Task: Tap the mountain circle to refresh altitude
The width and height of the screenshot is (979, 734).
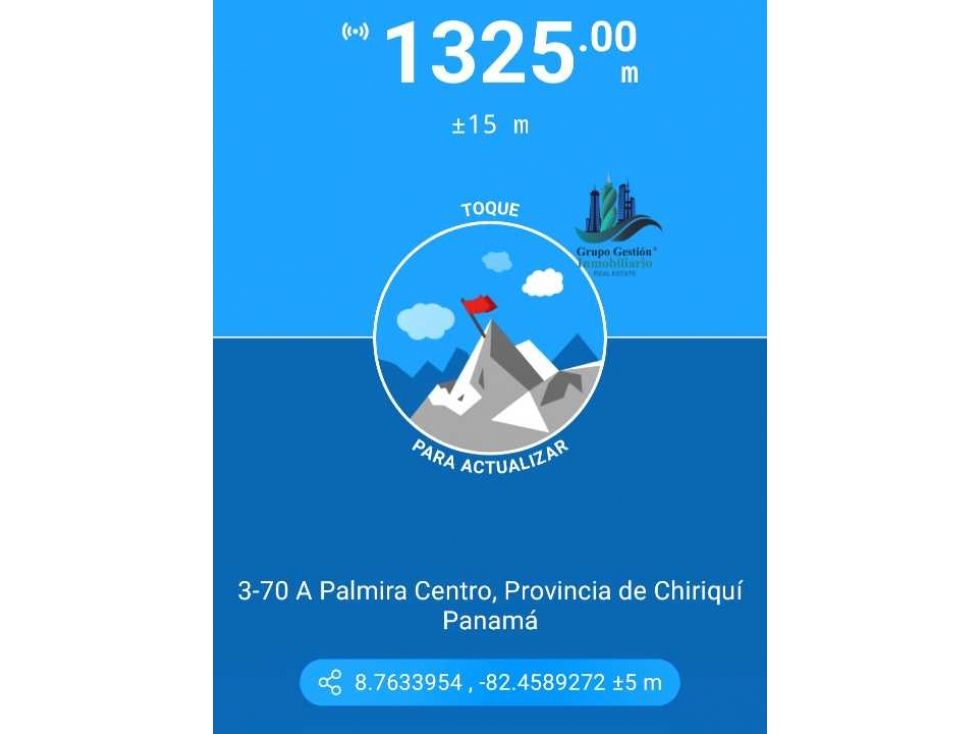Action: (x=489, y=338)
